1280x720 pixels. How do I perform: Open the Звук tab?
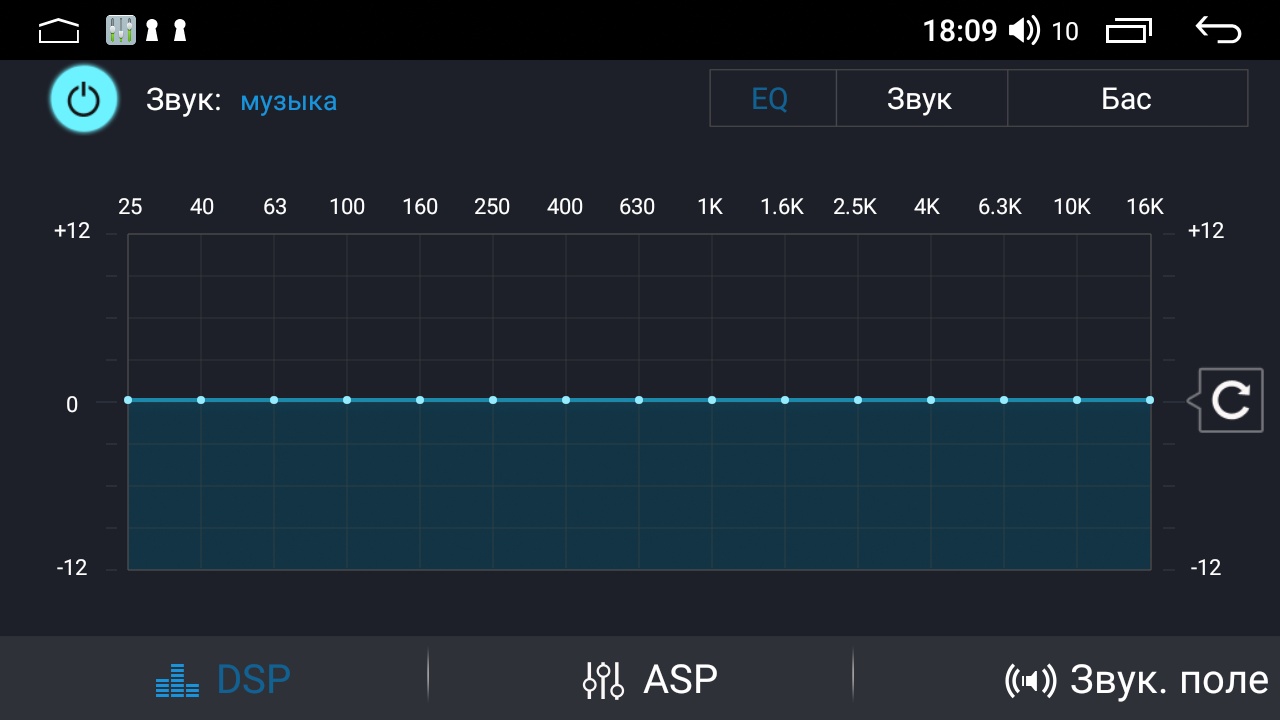coord(920,99)
